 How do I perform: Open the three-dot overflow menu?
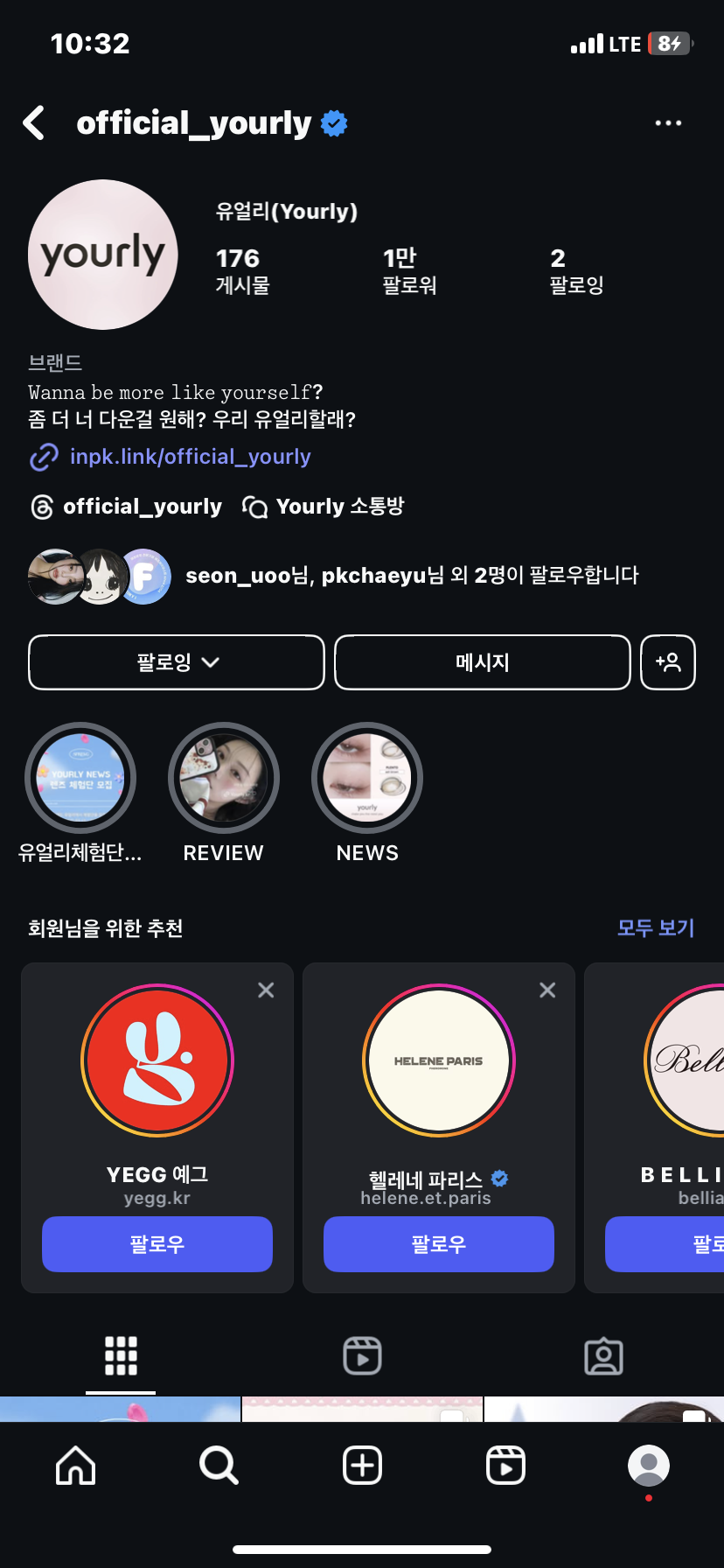pos(668,123)
